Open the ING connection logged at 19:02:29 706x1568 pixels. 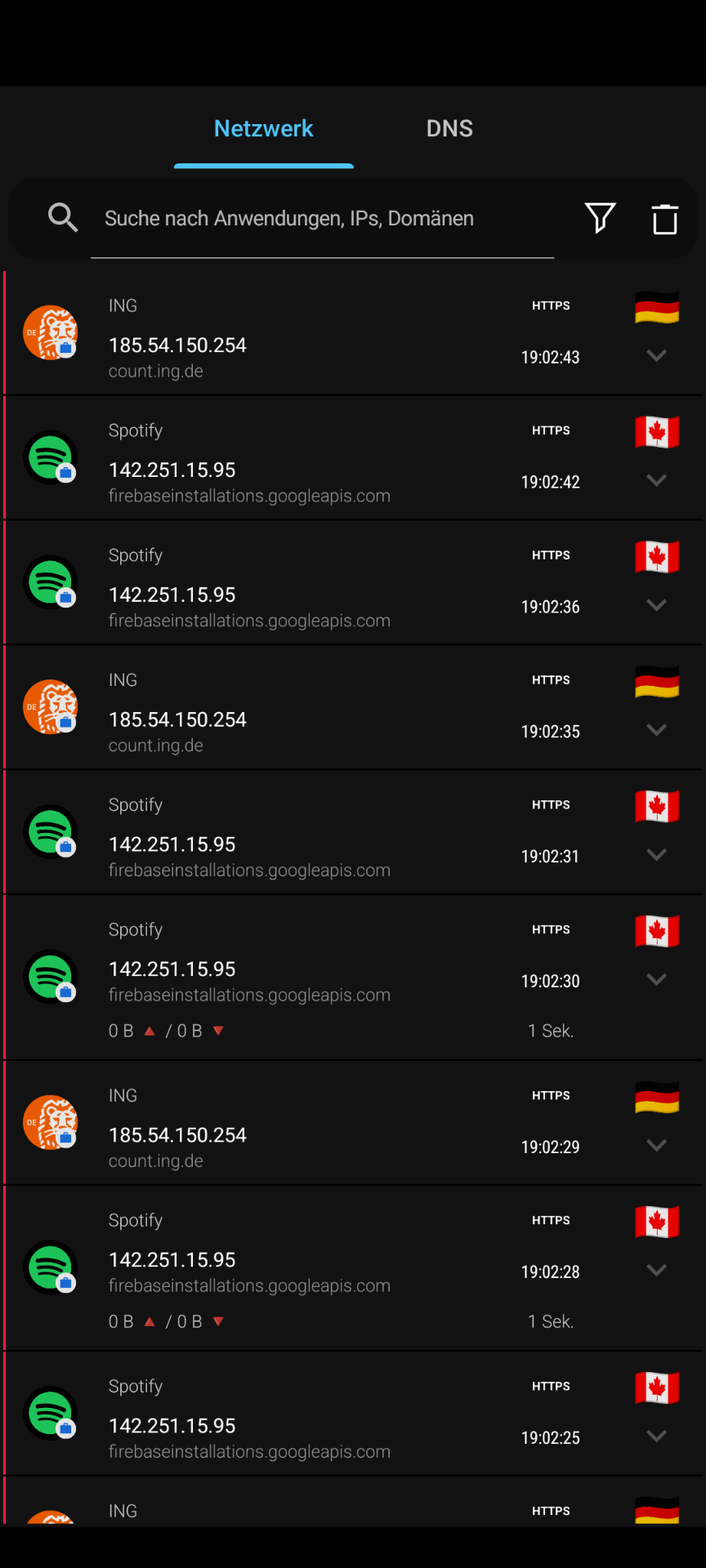[x=353, y=1123]
